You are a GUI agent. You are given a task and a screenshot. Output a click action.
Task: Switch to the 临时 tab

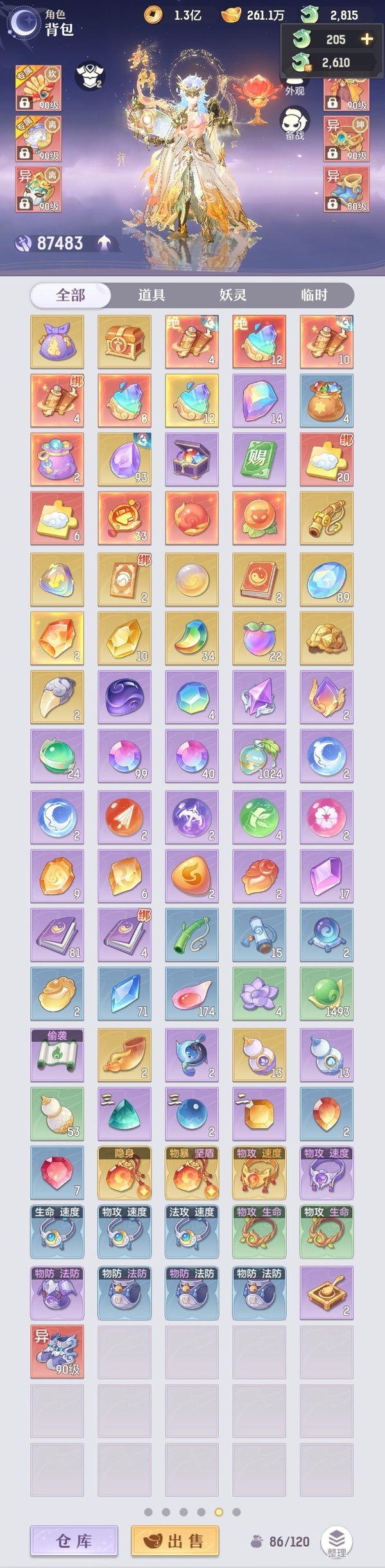[x=314, y=295]
